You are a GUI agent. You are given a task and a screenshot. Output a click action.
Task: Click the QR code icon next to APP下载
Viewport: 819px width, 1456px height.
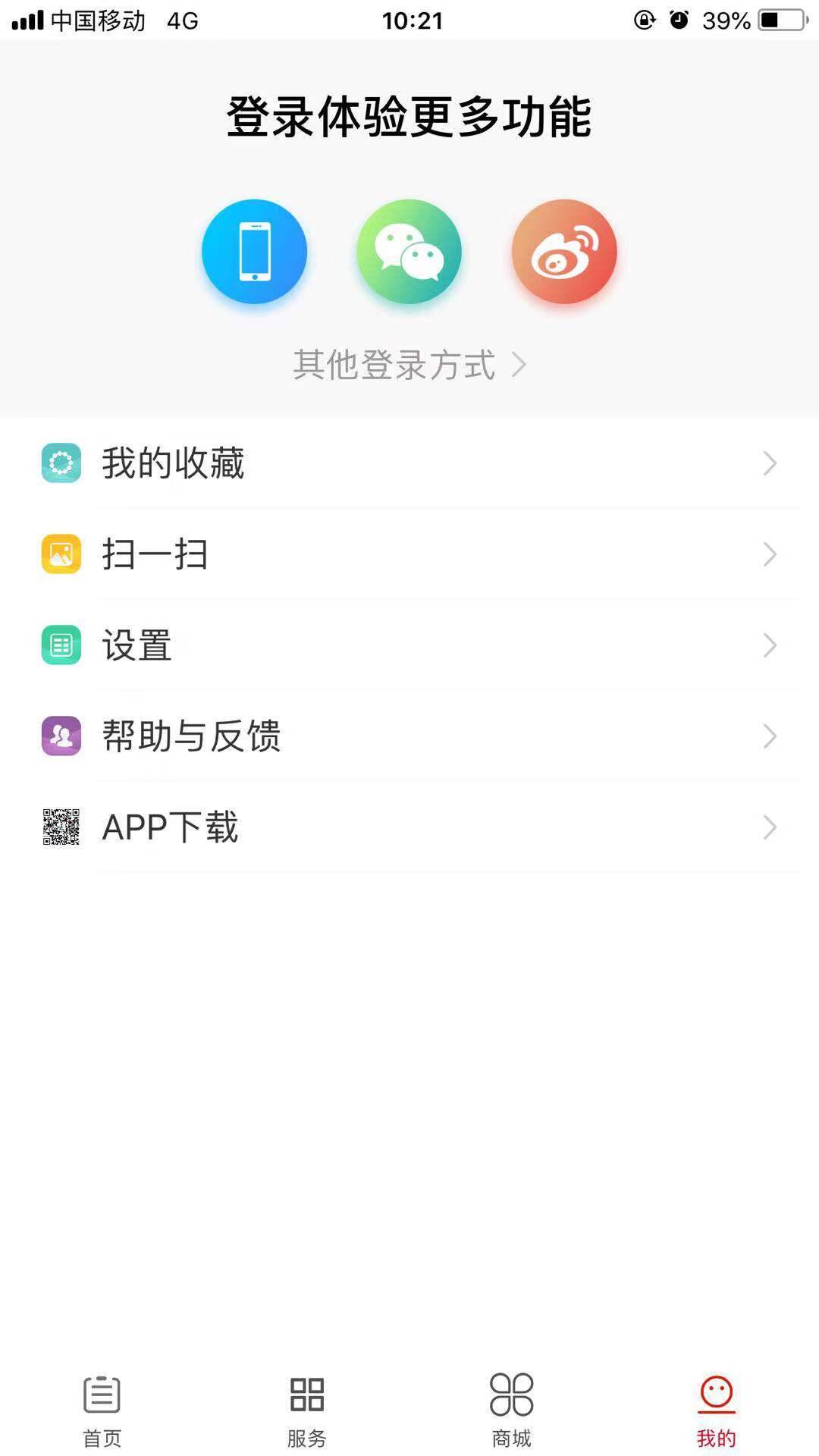[x=61, y=827]
